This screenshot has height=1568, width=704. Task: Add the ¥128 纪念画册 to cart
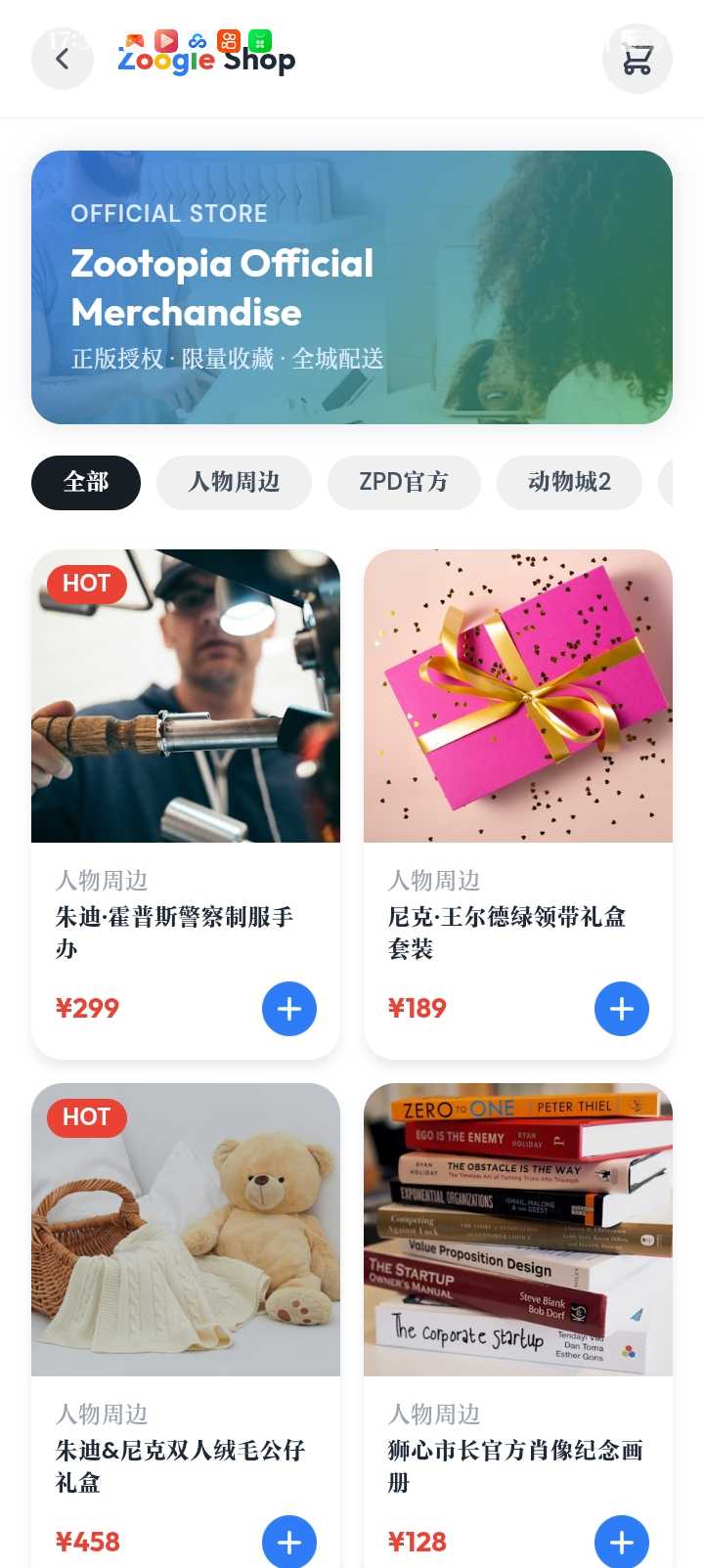coord(622,1542)
